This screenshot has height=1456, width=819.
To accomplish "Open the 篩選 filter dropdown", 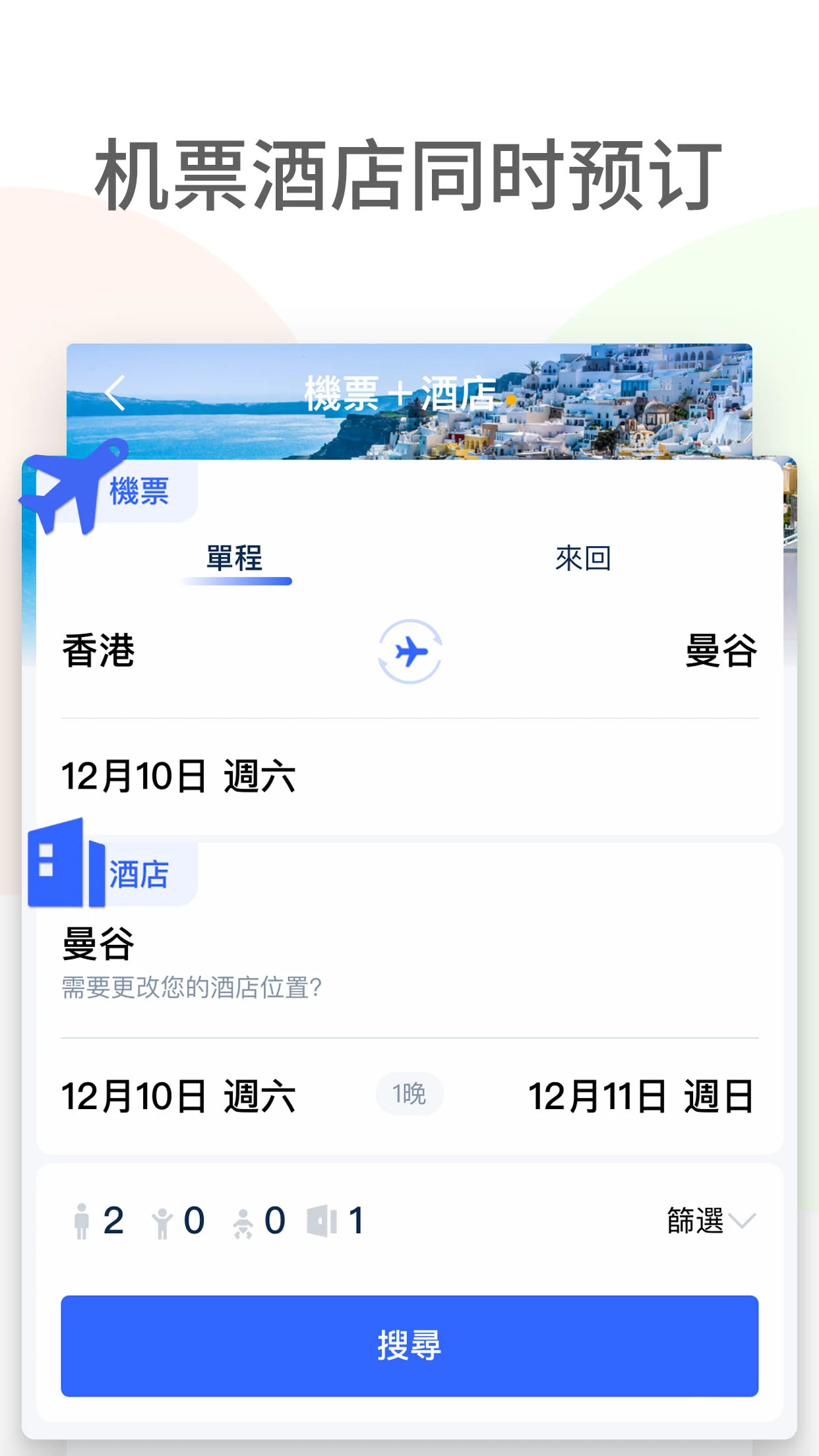I will pyautogui.click(x=693, y=1220).
